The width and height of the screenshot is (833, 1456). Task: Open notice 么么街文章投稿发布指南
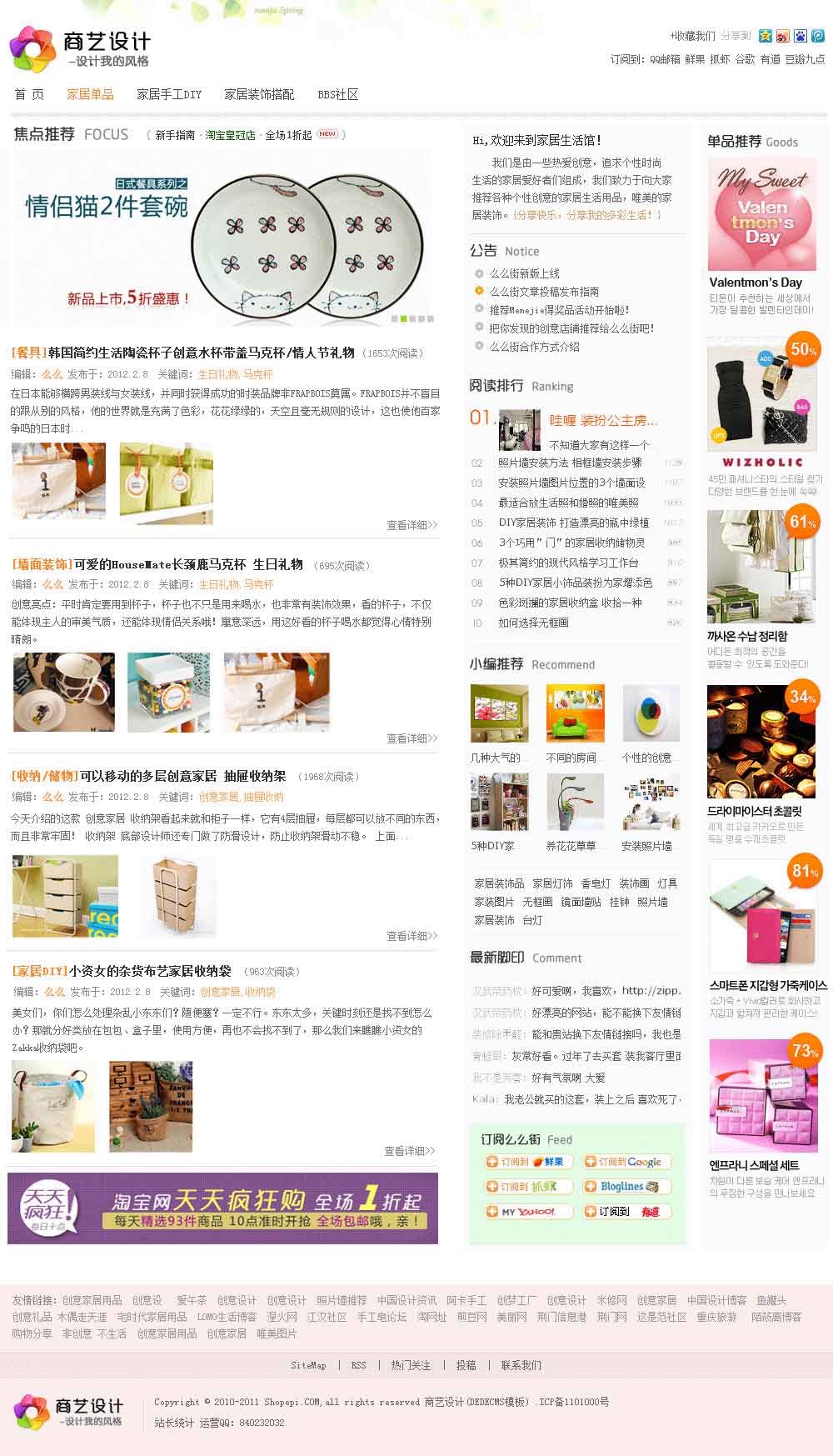pyautogui.click(x=543, y=292)
